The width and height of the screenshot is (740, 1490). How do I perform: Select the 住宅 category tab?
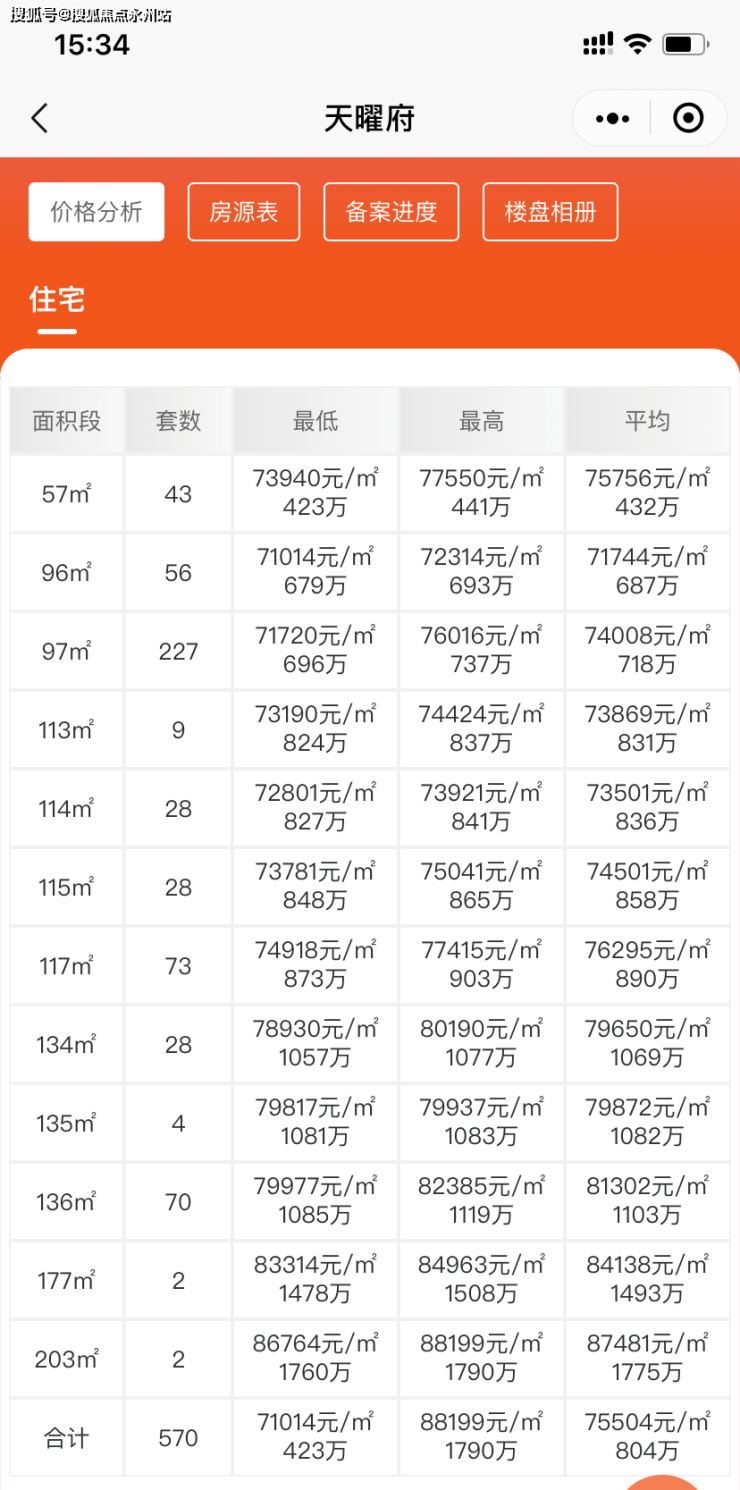(57, 300)
